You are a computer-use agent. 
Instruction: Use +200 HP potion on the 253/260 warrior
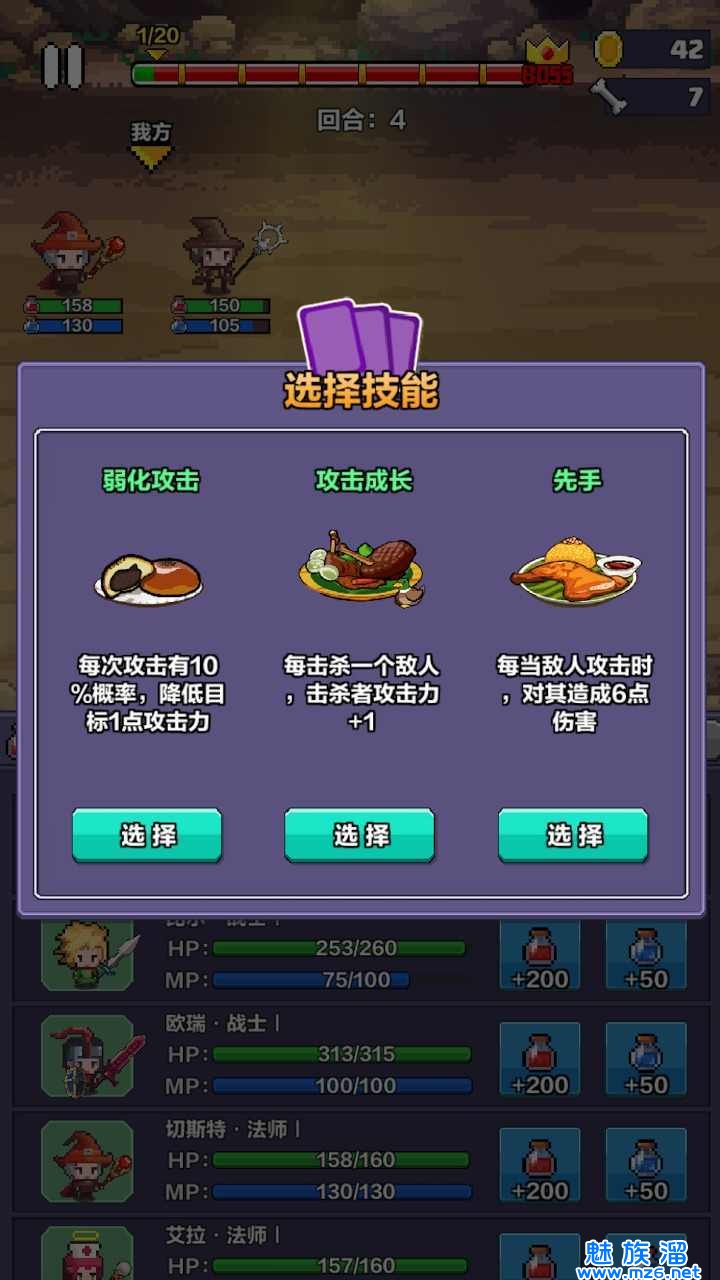540,958
